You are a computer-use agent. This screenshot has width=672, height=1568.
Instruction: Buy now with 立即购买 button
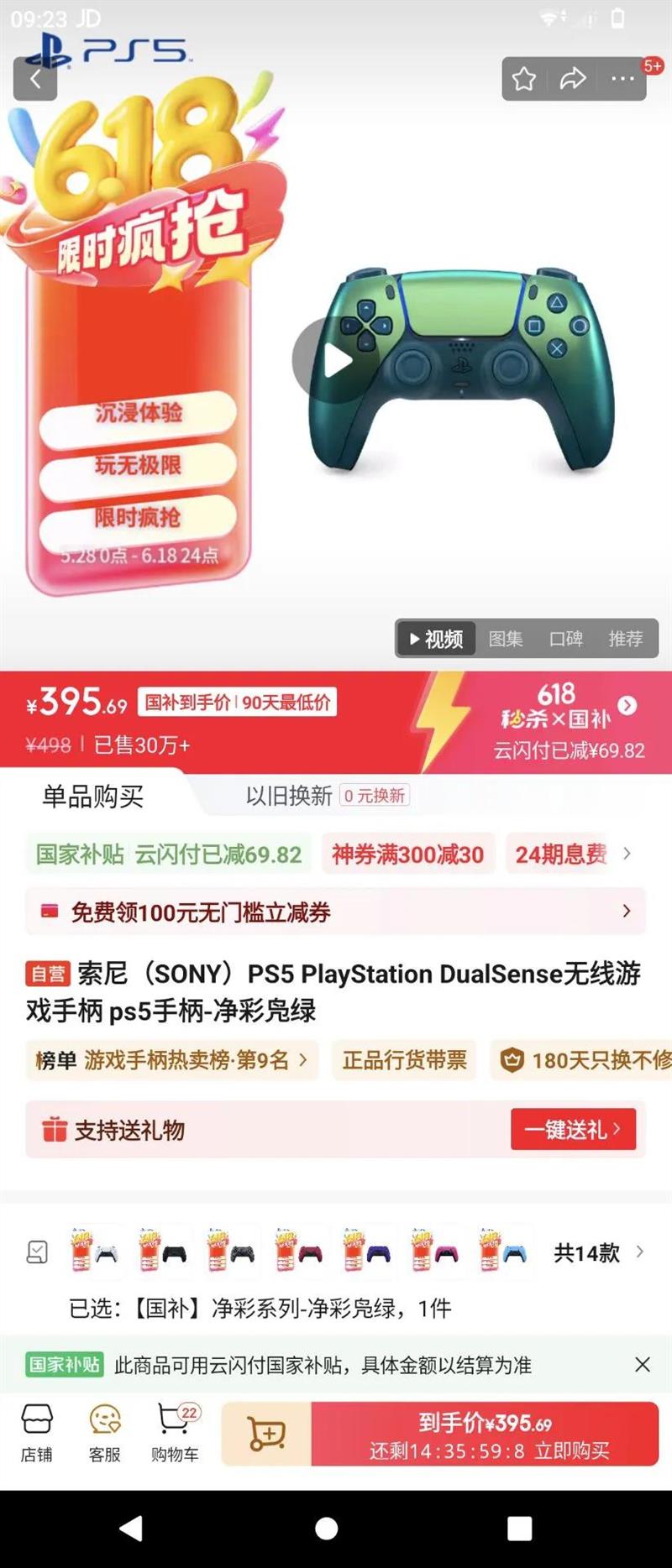(485, 1434)
